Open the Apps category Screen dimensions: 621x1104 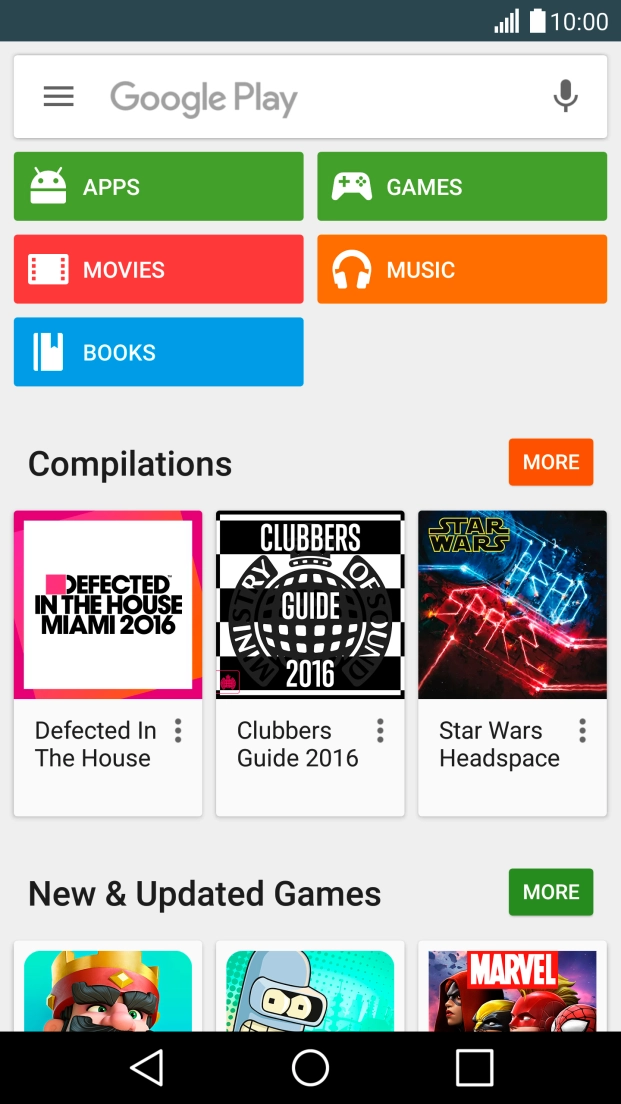point(158,187)
